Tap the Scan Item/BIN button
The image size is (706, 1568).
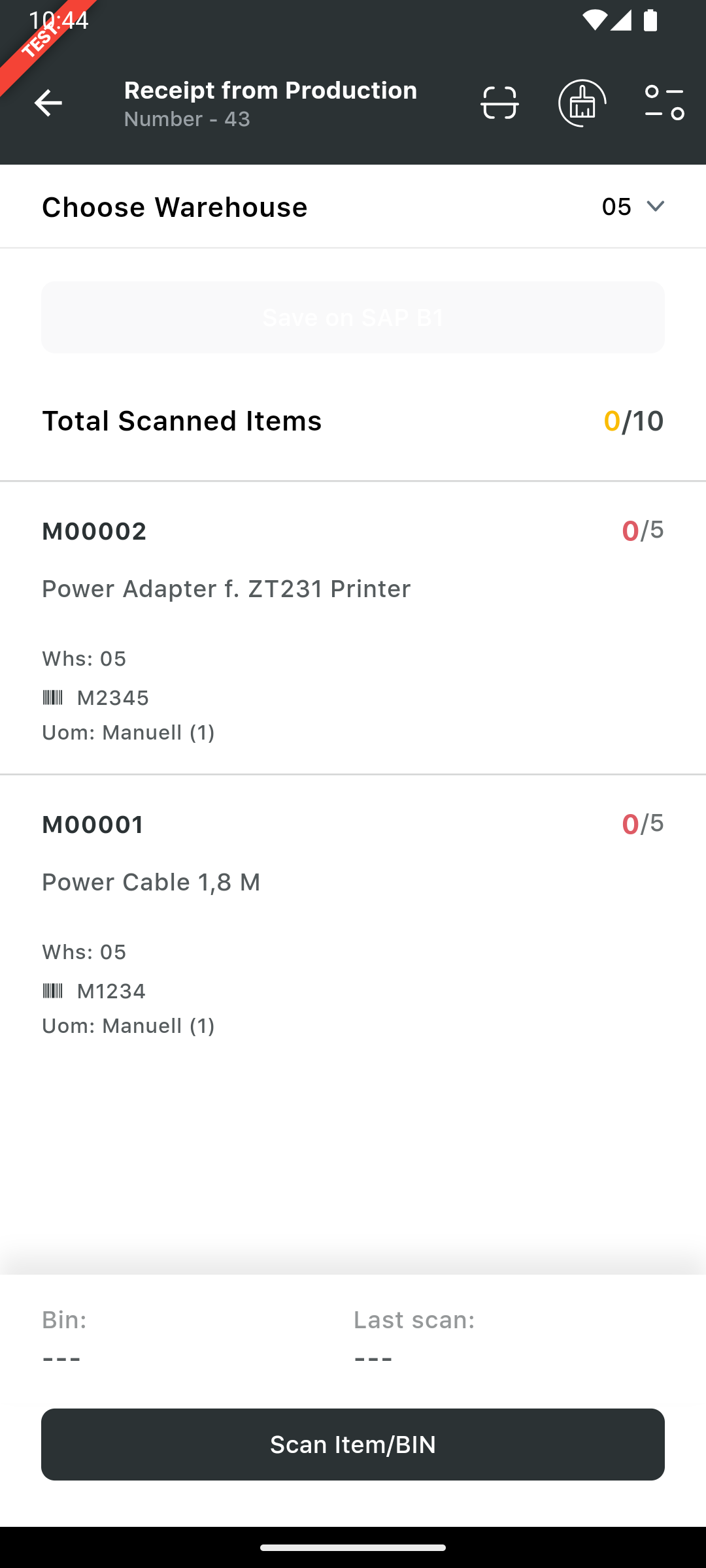coord(353,1444)
